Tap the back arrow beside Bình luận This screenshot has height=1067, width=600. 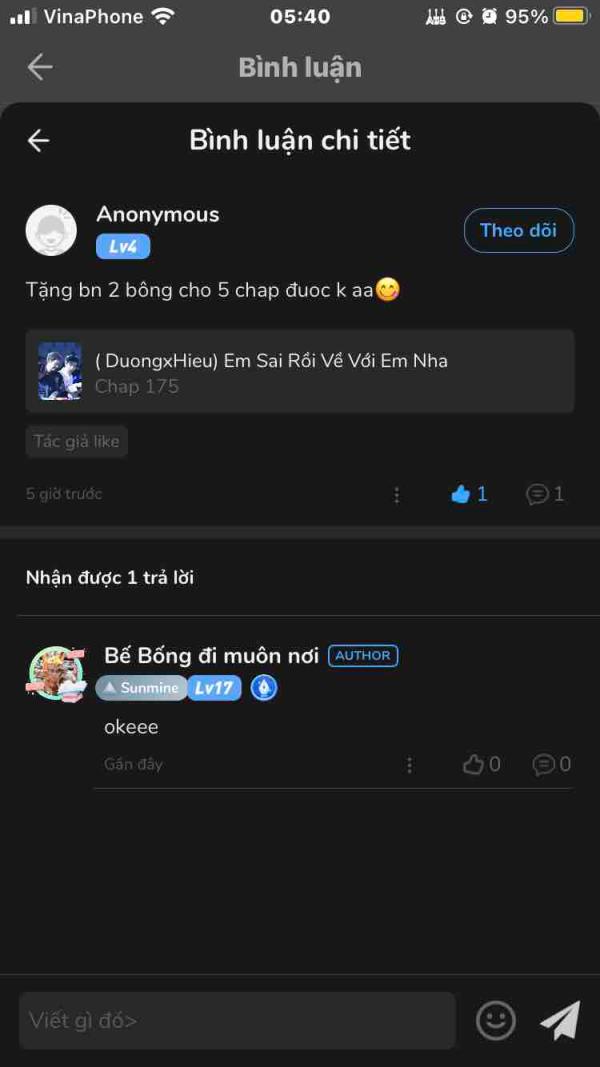[40, 67]
